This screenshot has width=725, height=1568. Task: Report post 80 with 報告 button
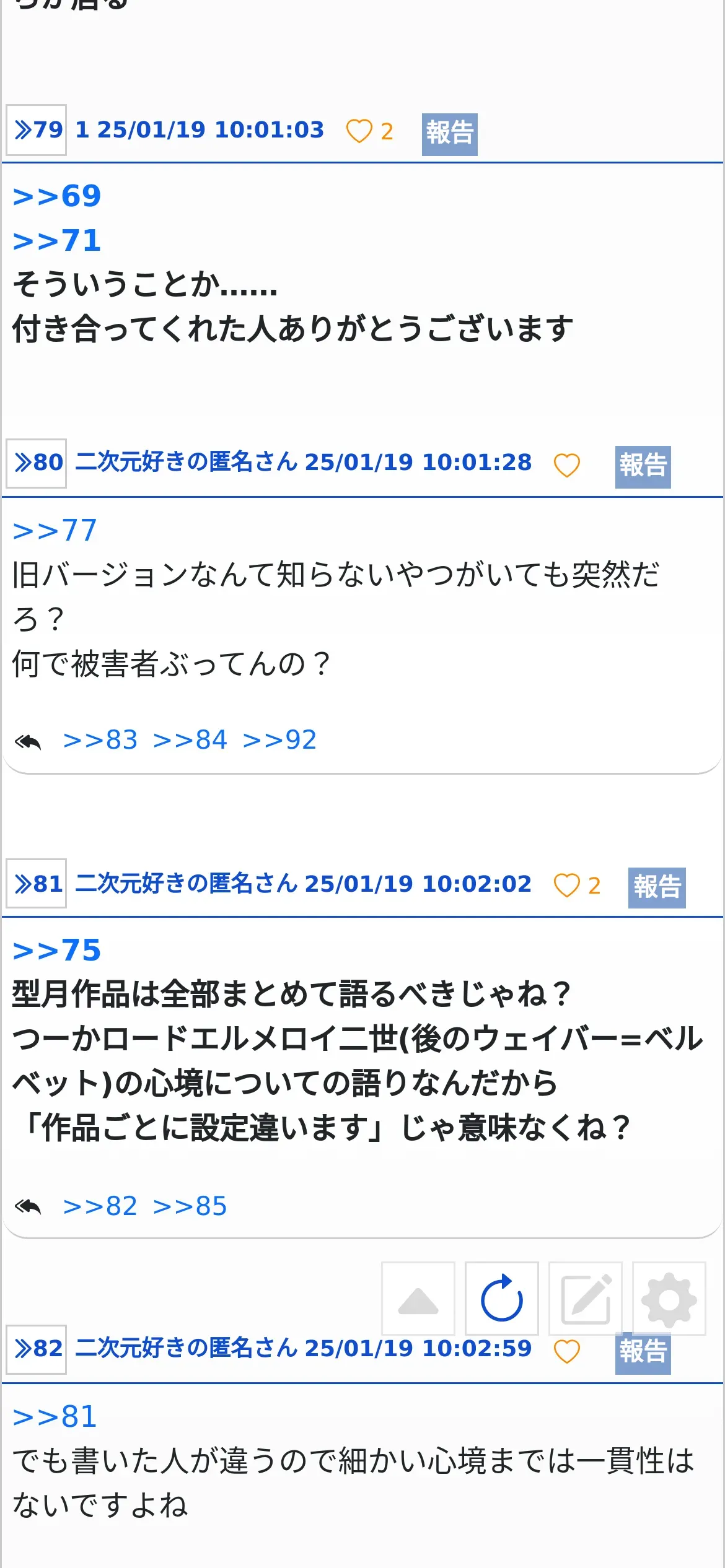[643, 466]
